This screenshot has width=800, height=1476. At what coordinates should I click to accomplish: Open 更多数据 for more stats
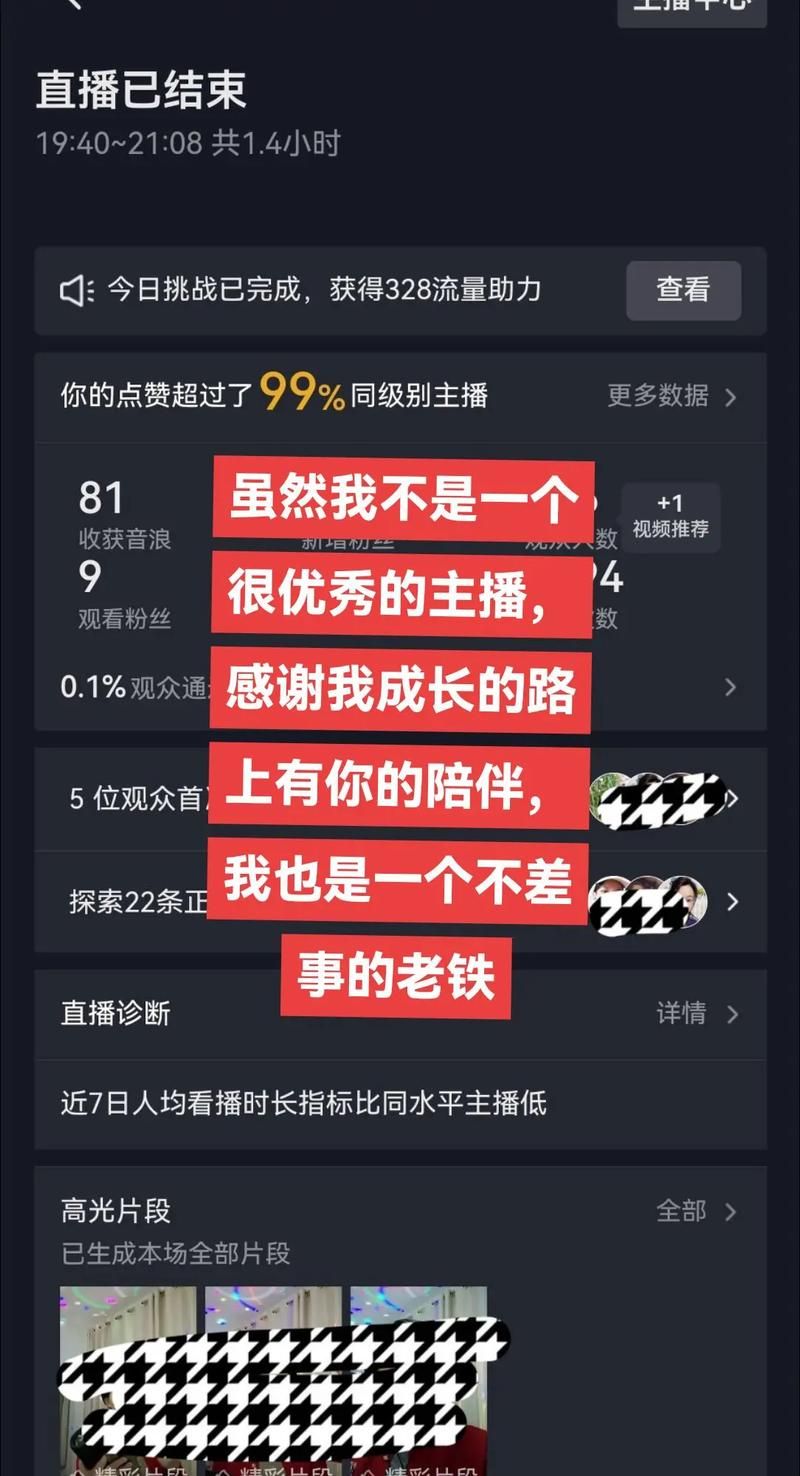(672, 396)
